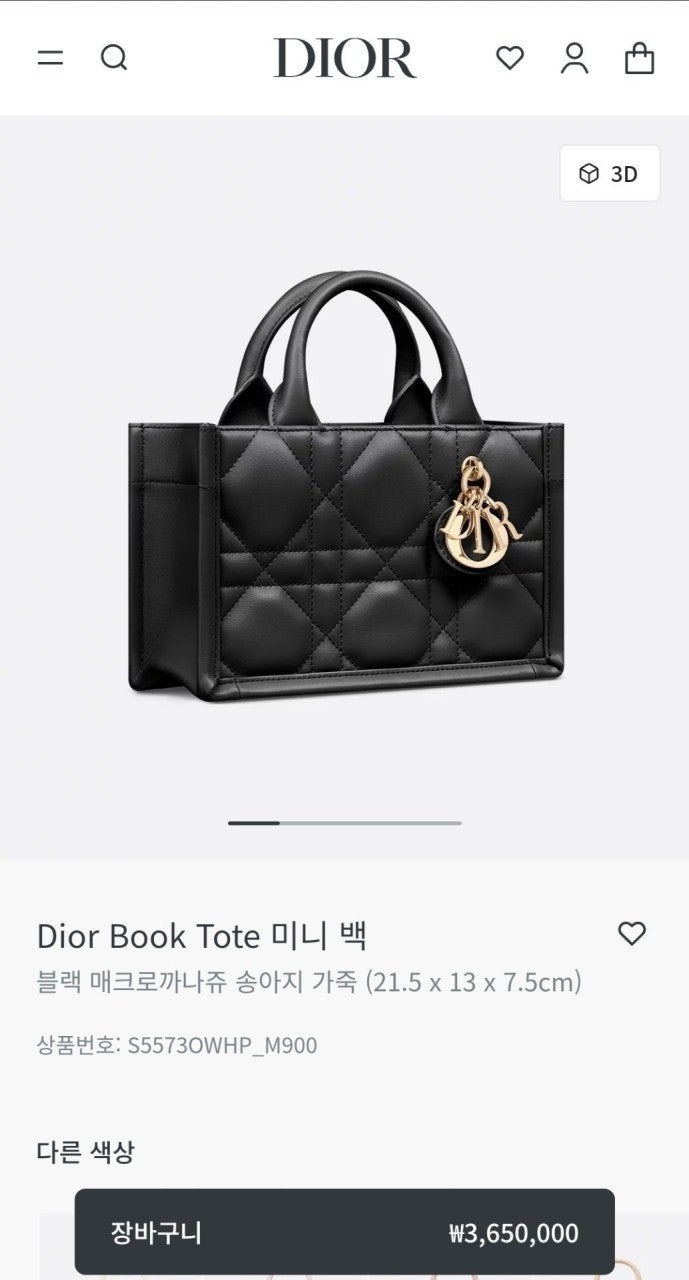Open the wishlist heart in header
Viewport: 689px width, 1280px height.
pos(510,58)
